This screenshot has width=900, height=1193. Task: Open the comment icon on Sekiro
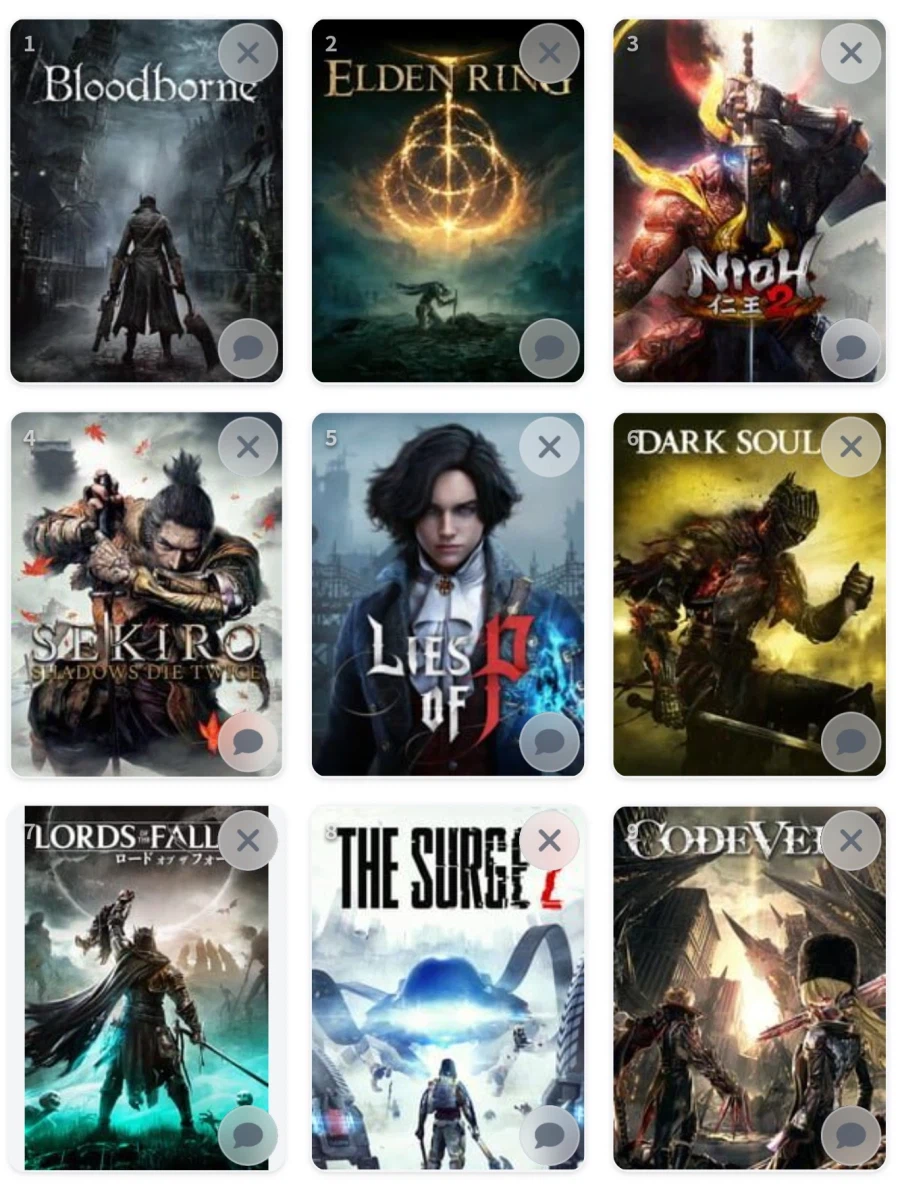[248, 742]
